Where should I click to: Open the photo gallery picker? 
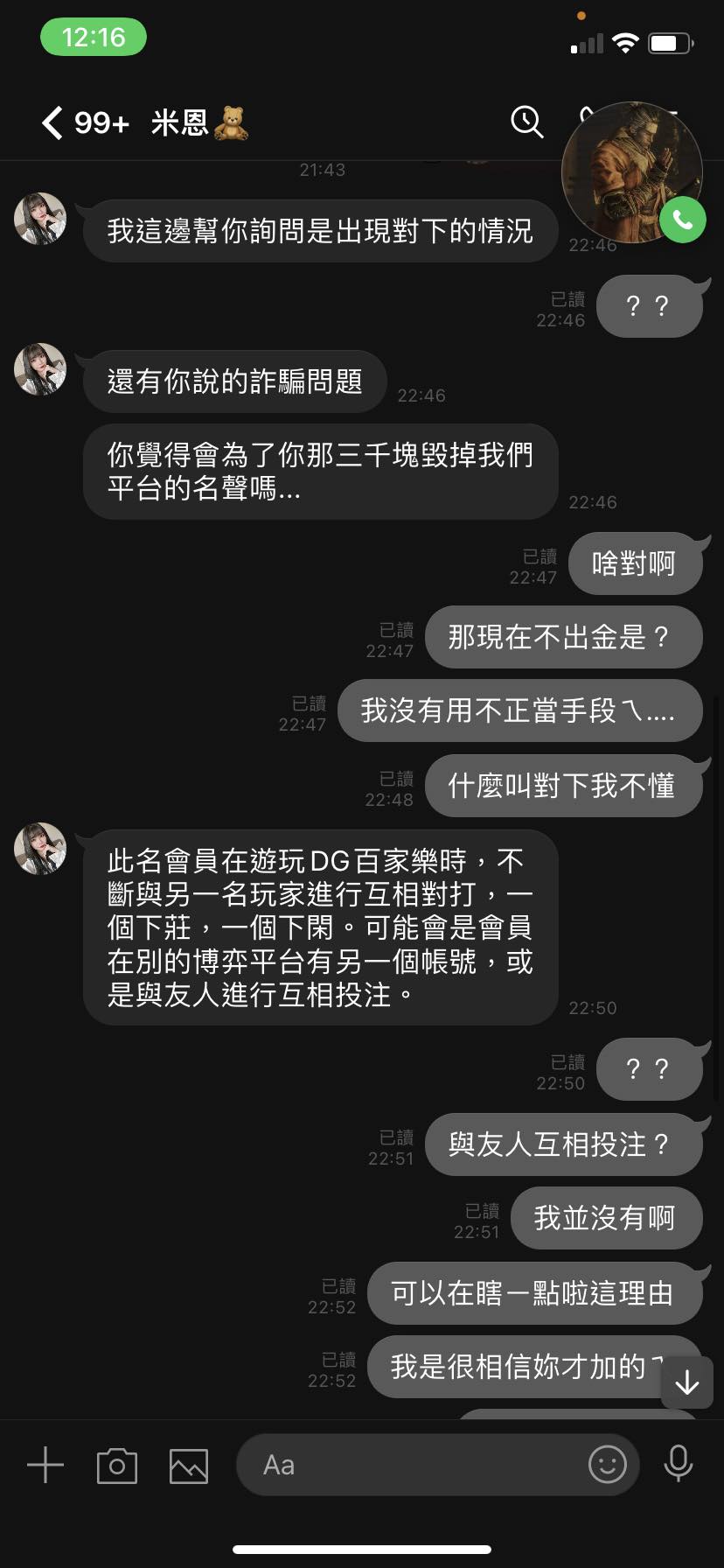(189, 1466)
